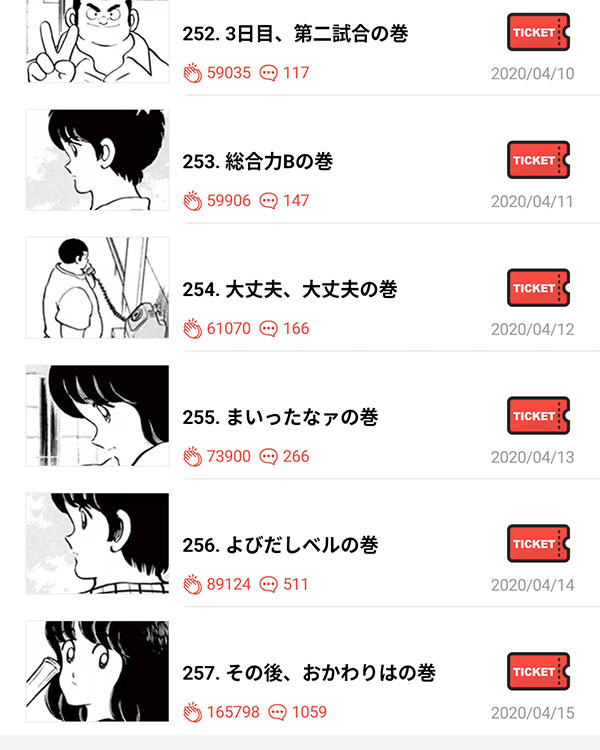Viewport: 600px width, 750px height.
Task: Use a ticket for episode 252
Action: pyautogui.click(x=538, y=33)
